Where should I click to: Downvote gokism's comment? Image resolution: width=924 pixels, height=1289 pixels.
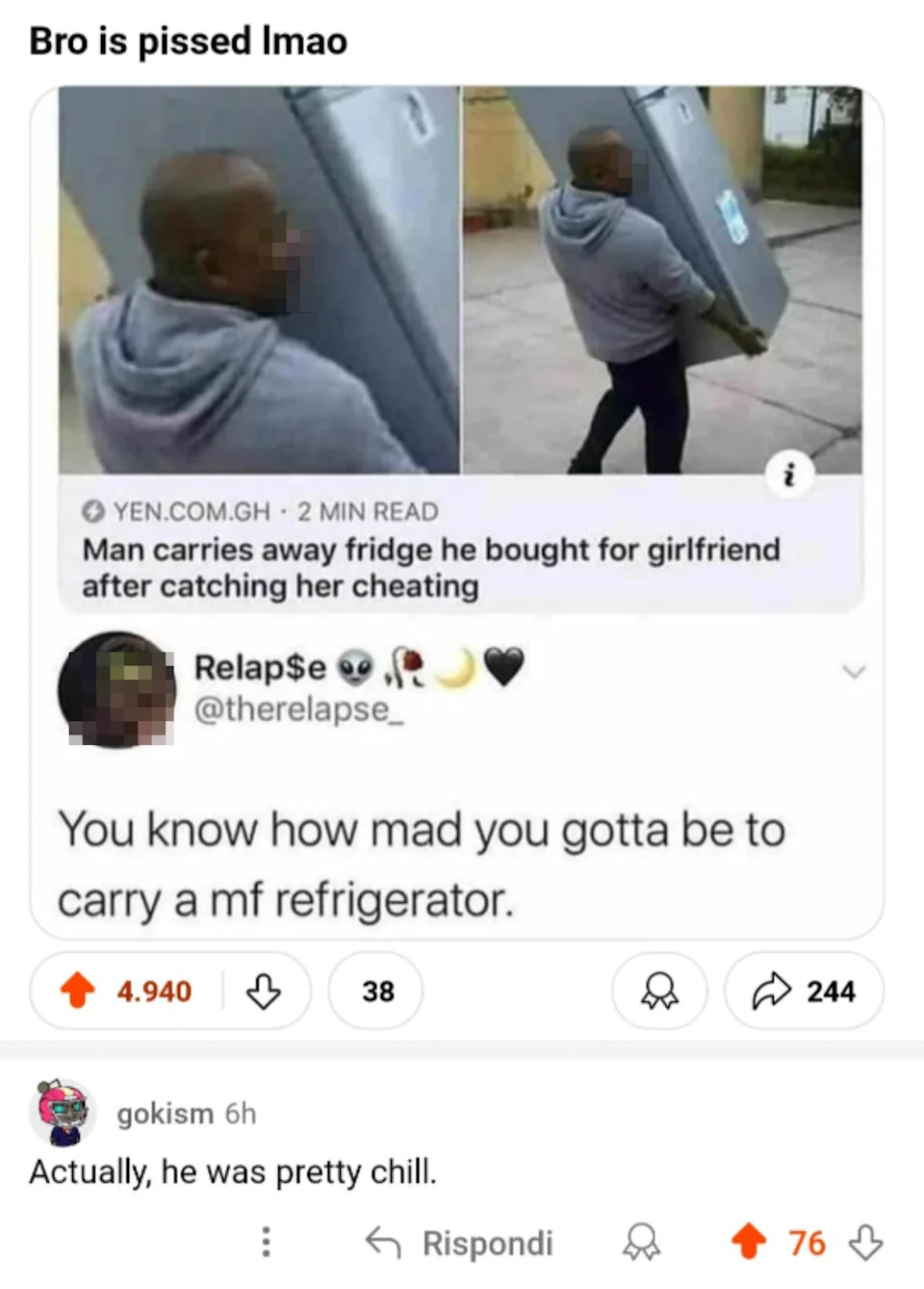(866, 1242)
